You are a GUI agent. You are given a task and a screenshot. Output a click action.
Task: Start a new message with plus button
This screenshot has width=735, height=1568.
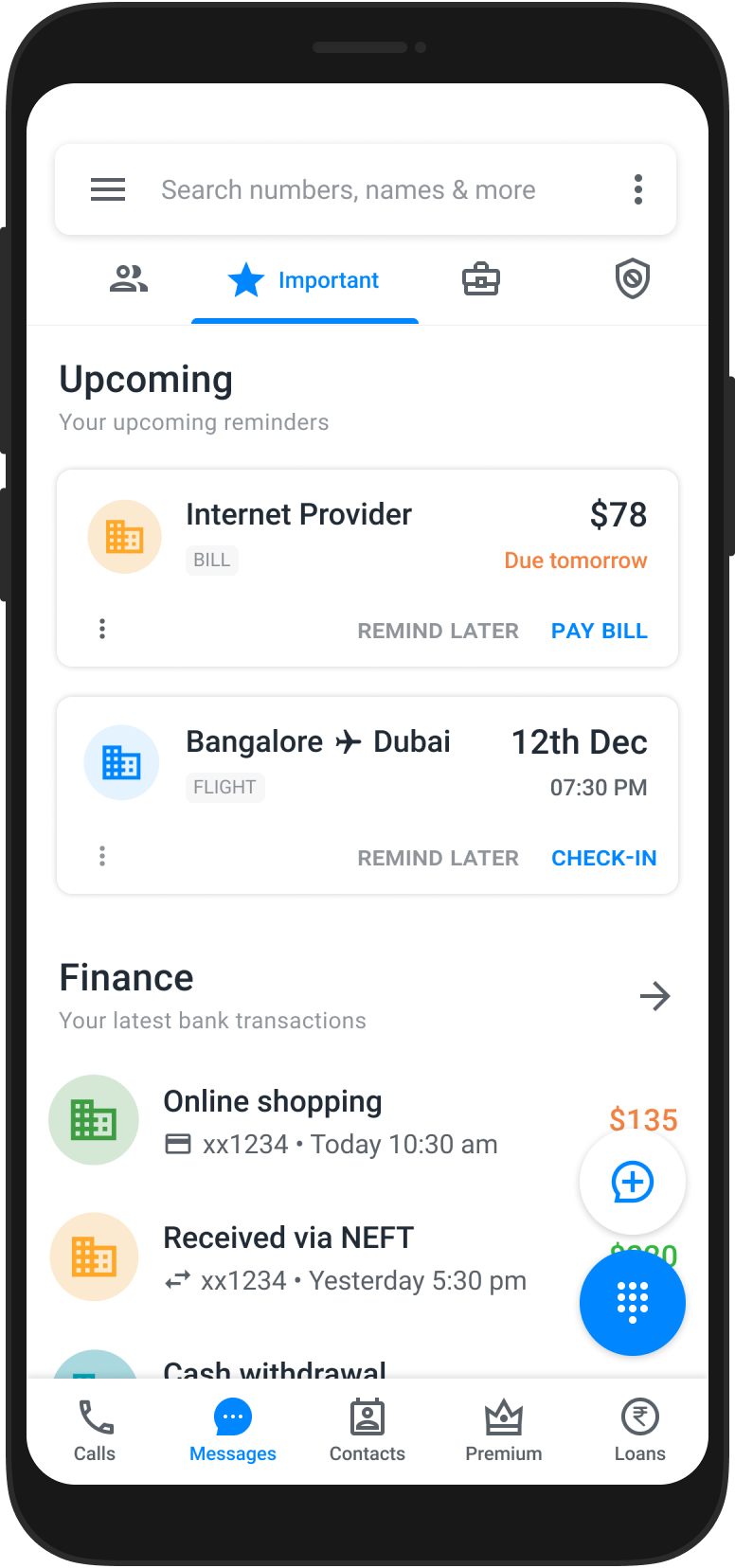633,1182
